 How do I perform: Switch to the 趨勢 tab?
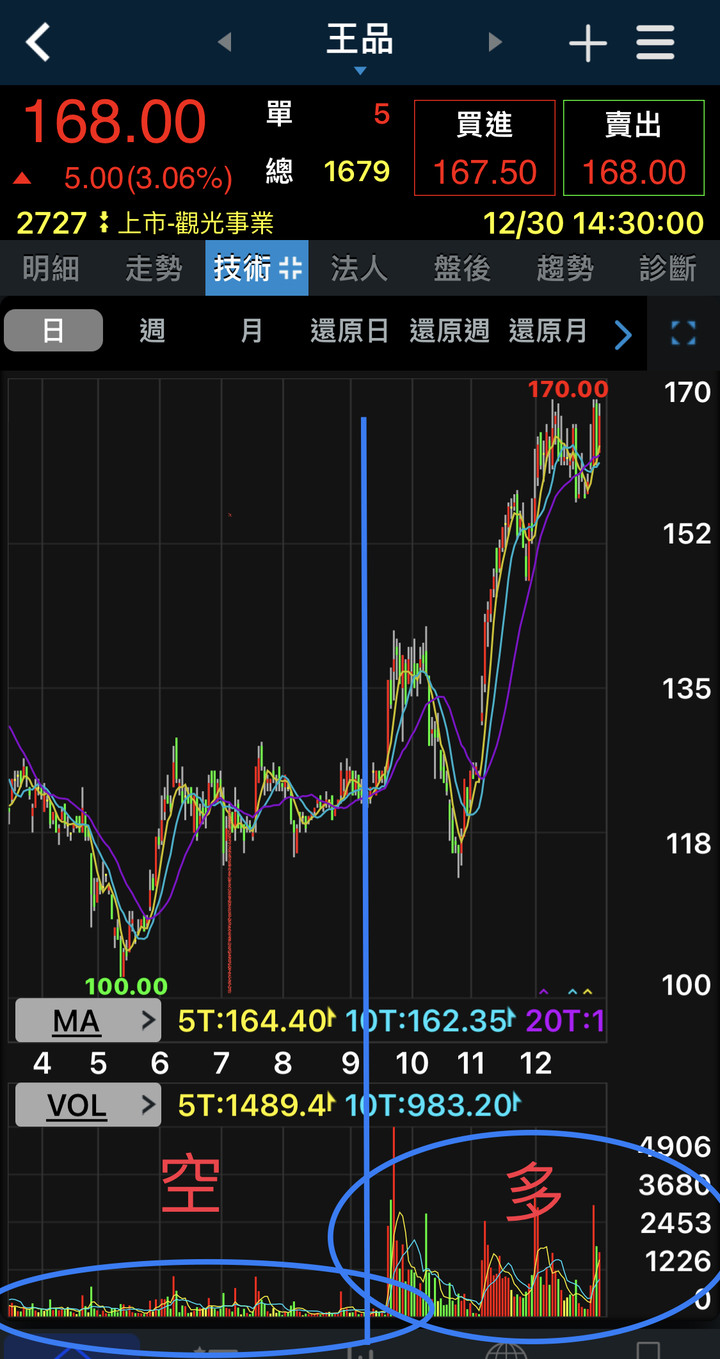coord(565,268)
